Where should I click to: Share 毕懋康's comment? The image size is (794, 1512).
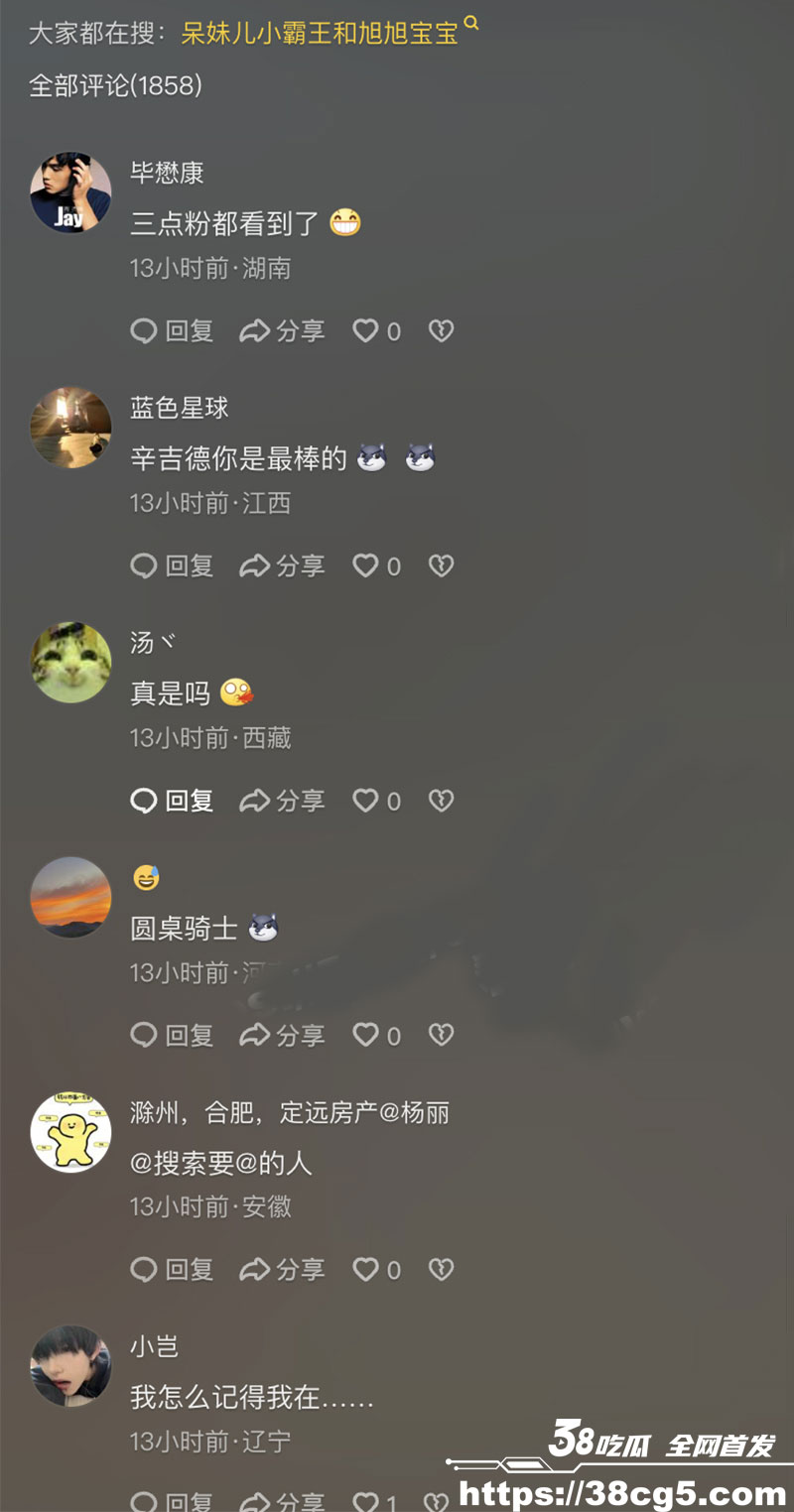[x=282, y=330]
